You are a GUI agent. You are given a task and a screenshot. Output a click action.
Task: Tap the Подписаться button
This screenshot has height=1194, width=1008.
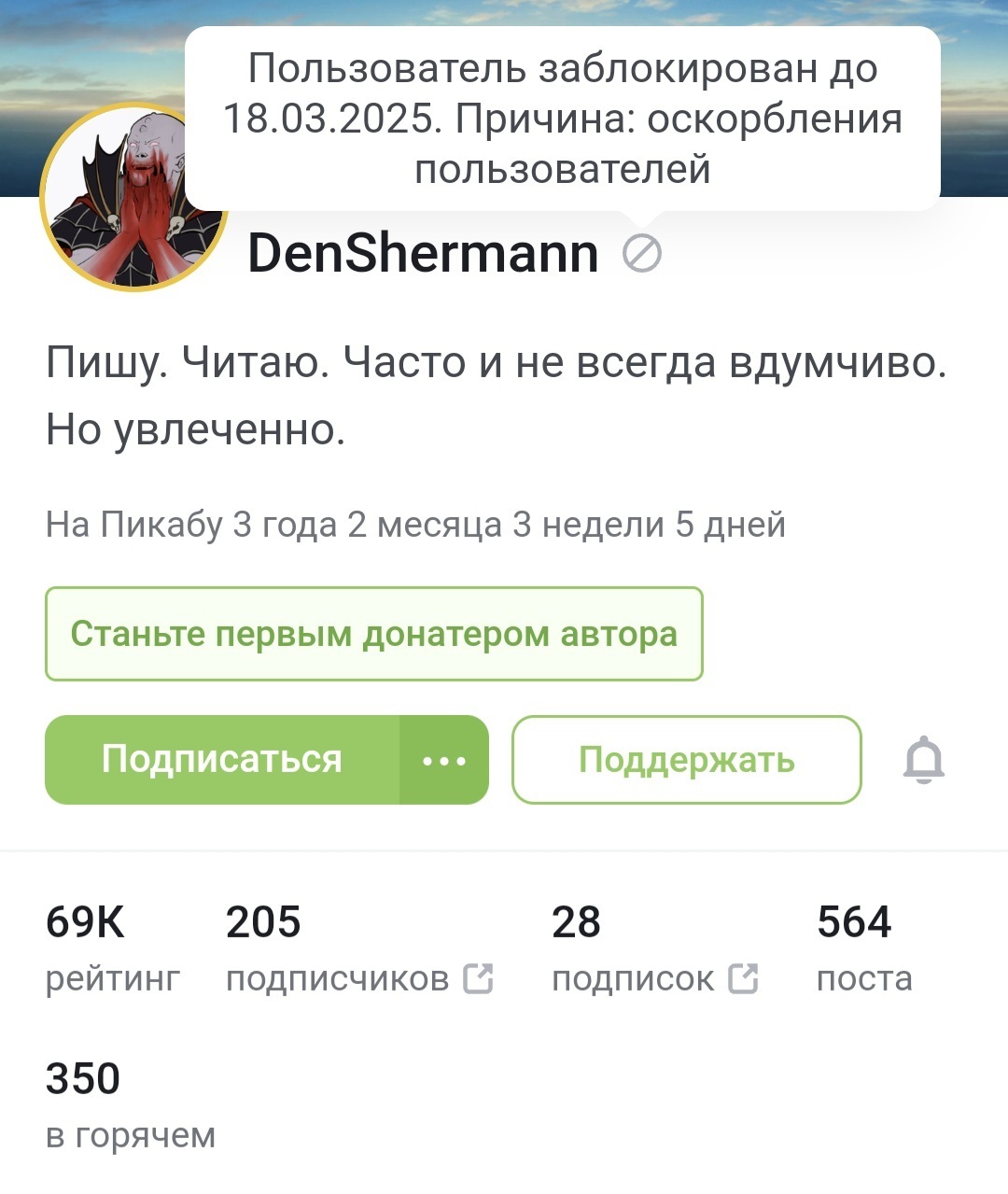pos(222,760)
